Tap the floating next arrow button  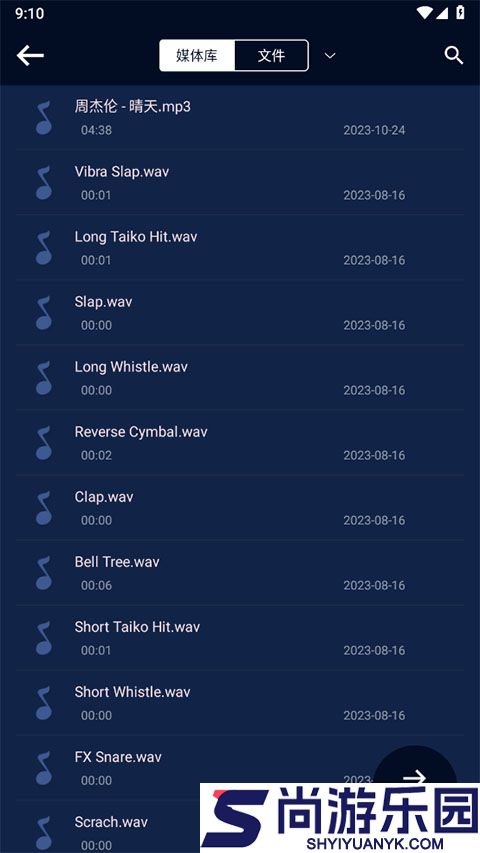click(415, 771)
